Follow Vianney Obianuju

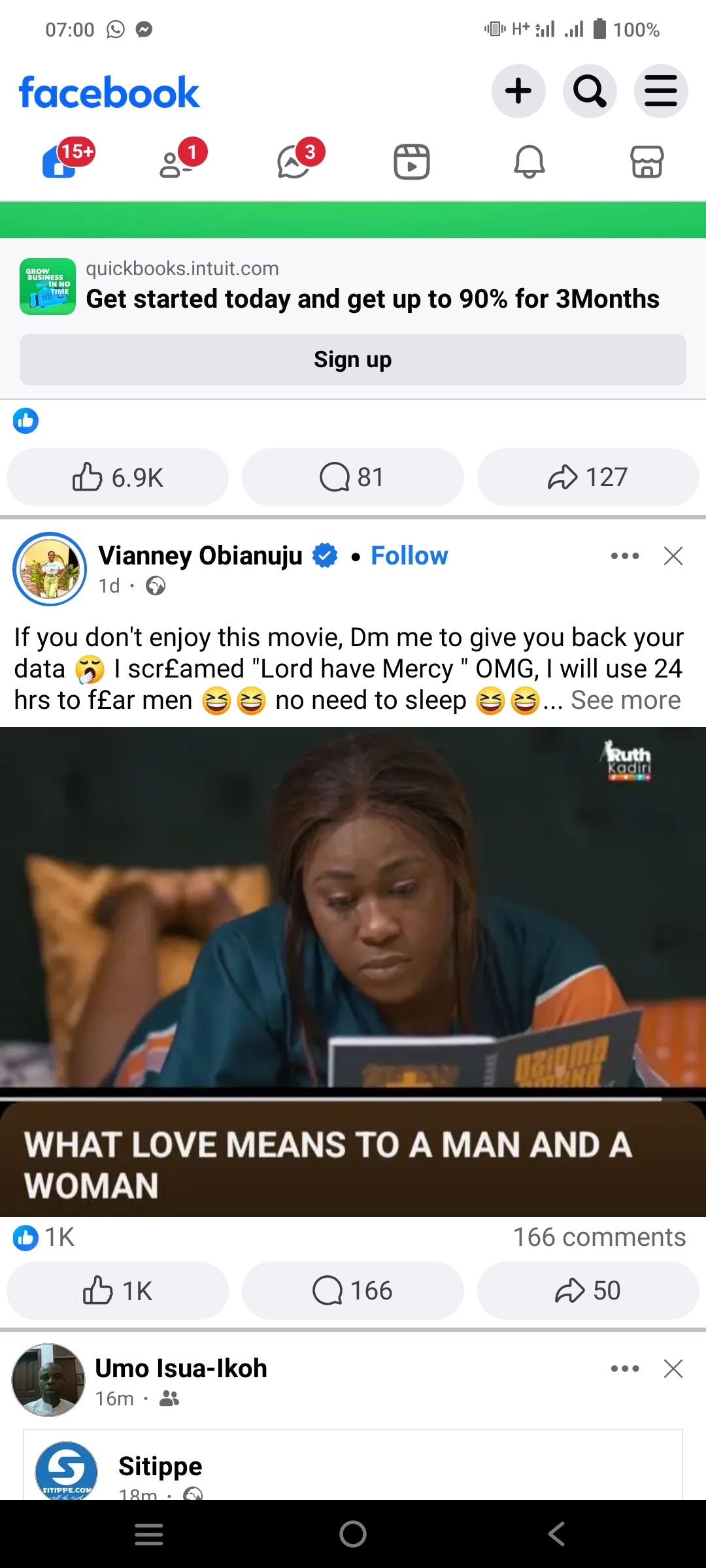click(x=409, y=555)
